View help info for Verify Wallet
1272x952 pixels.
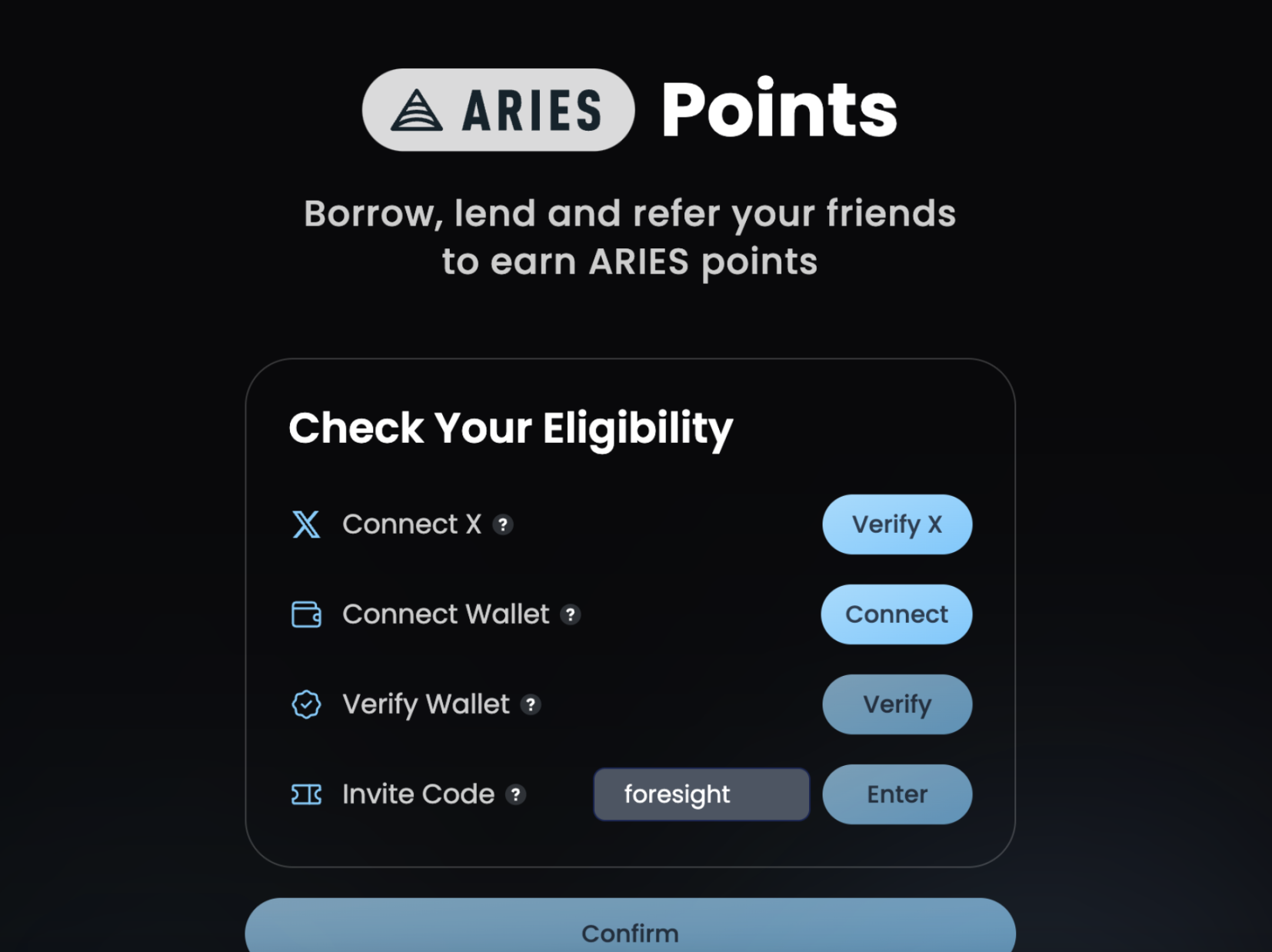[531, 704]
